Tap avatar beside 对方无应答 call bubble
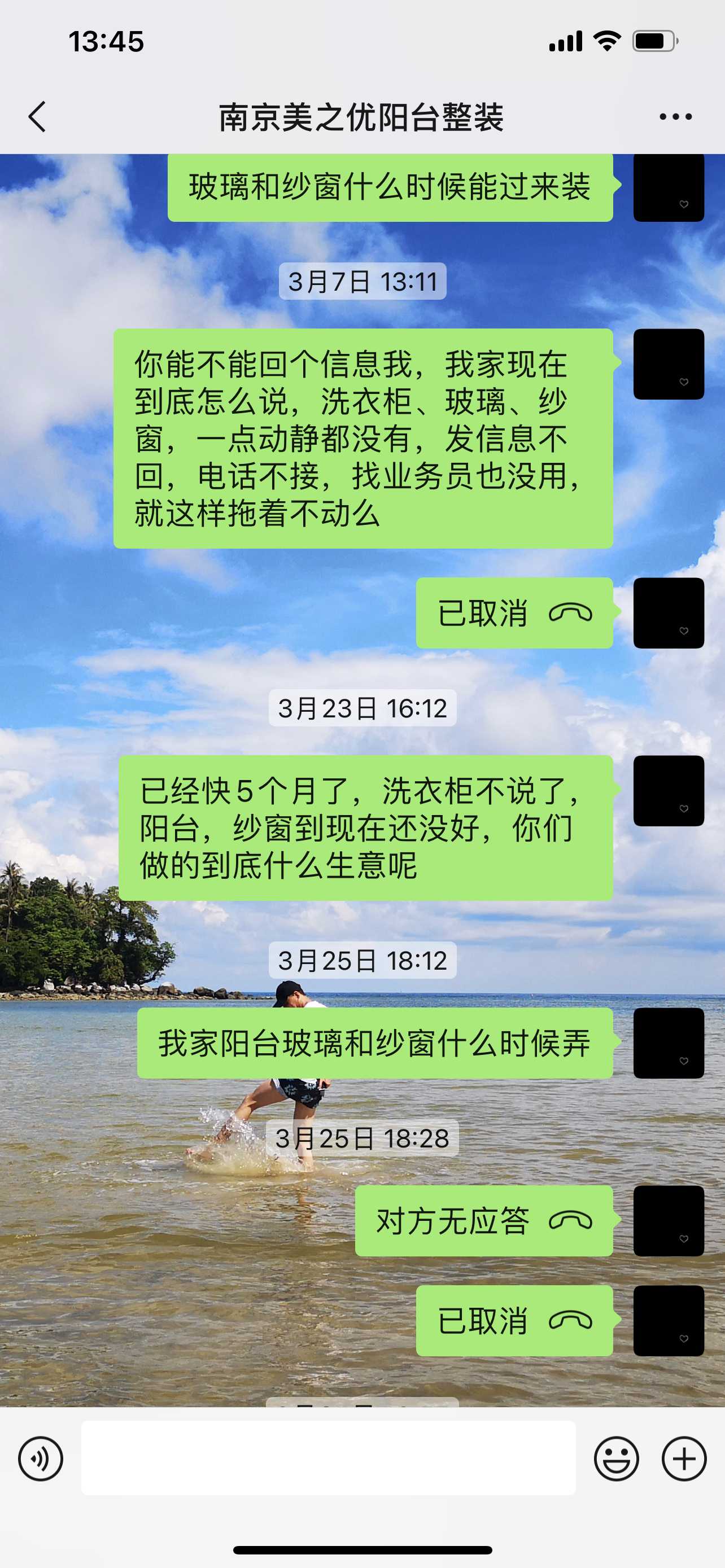Screen dimensions: 725x1568 669,1220
